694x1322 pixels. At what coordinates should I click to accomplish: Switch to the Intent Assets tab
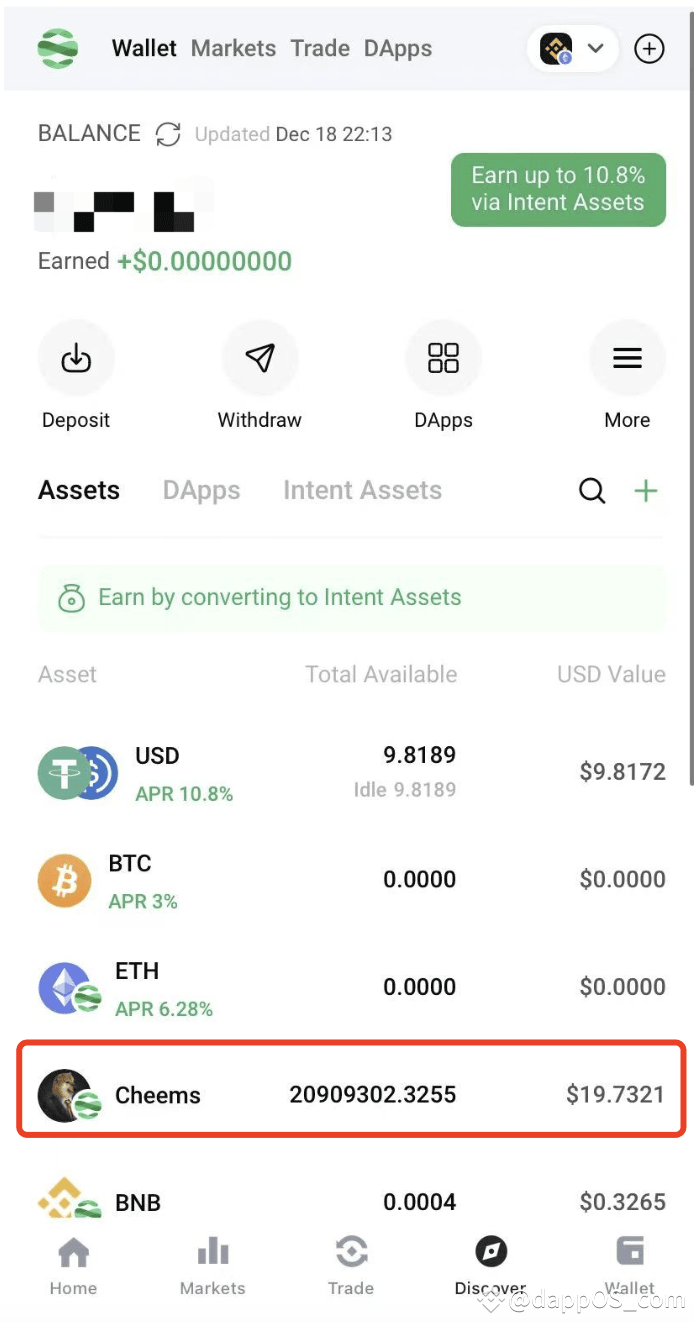[362, 490]
